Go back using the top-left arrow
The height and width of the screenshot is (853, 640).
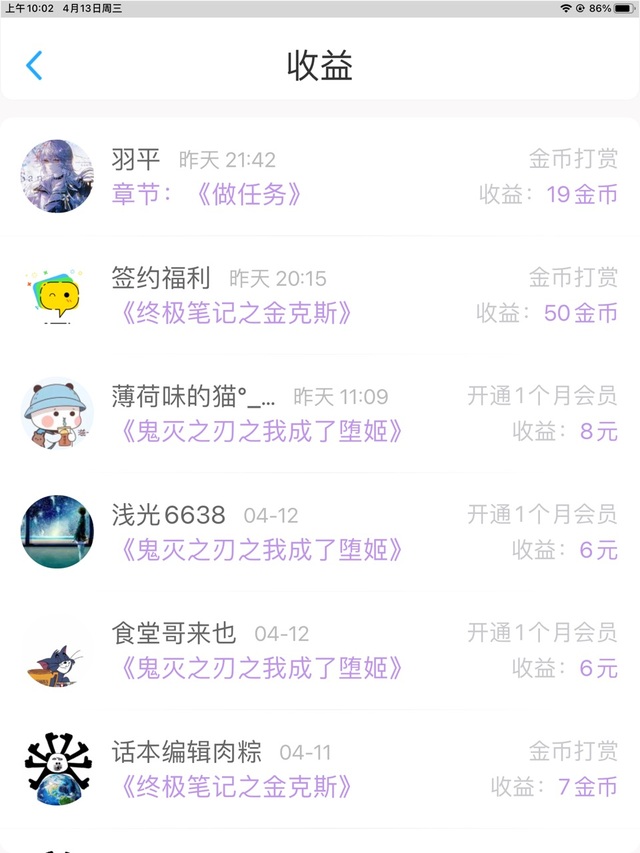coord(34,66)
